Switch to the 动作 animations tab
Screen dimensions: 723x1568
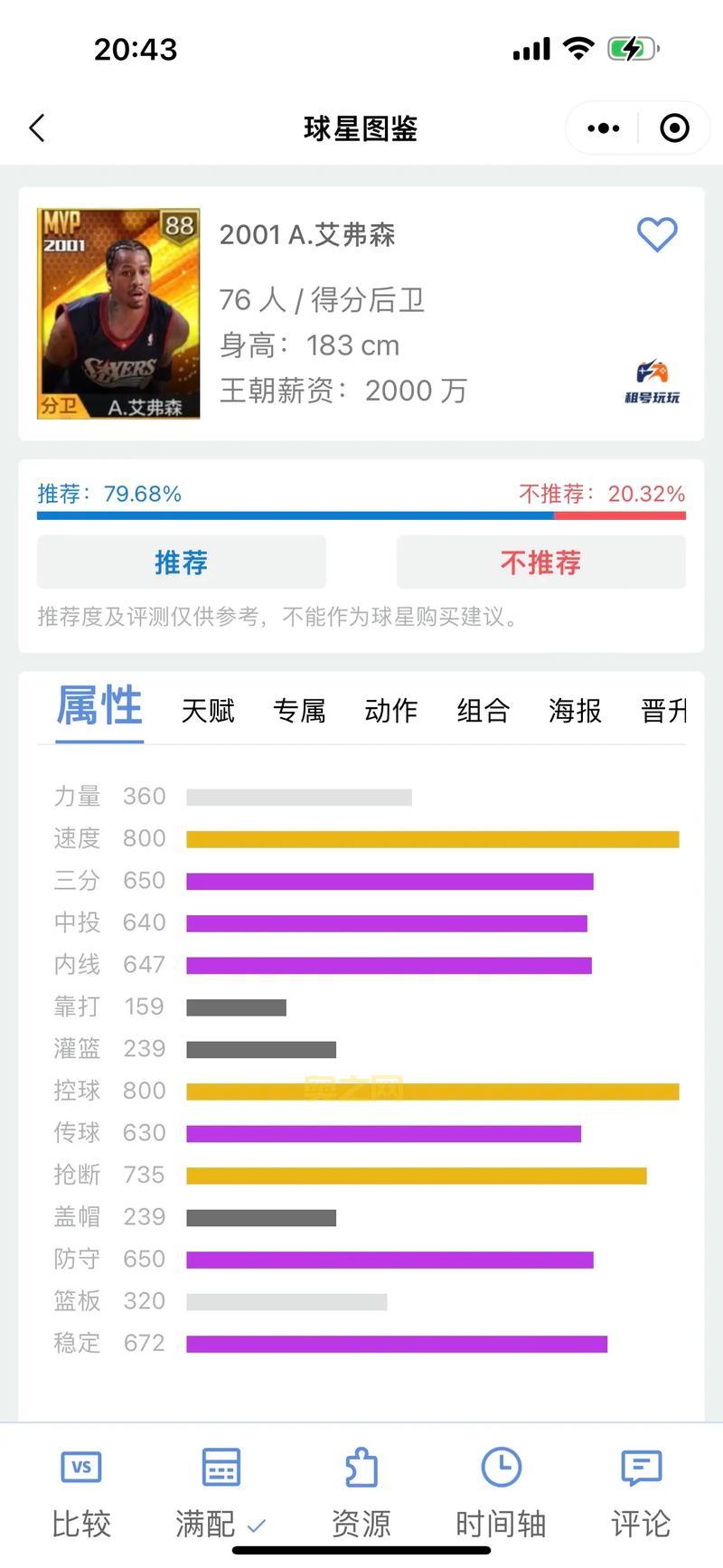click(390, 711)
